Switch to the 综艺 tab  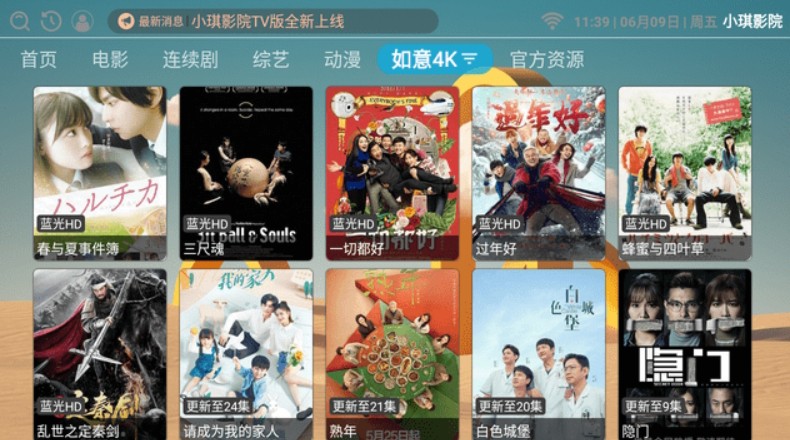point(270,60)
